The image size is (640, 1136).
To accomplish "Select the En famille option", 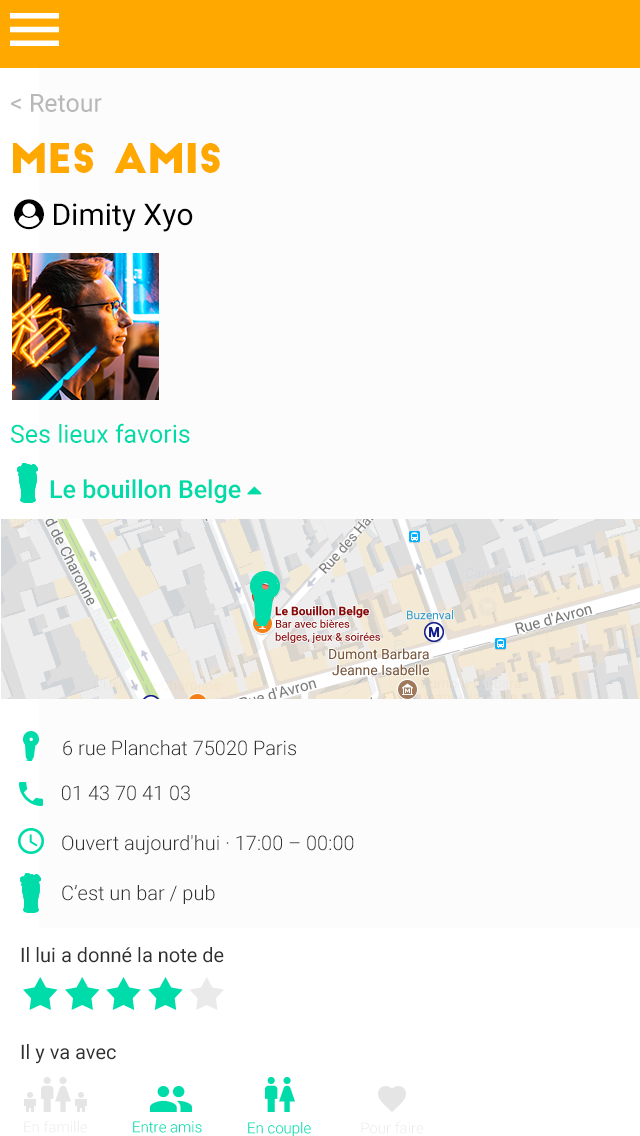I will pyautogui.click(x=55, y=1106).
